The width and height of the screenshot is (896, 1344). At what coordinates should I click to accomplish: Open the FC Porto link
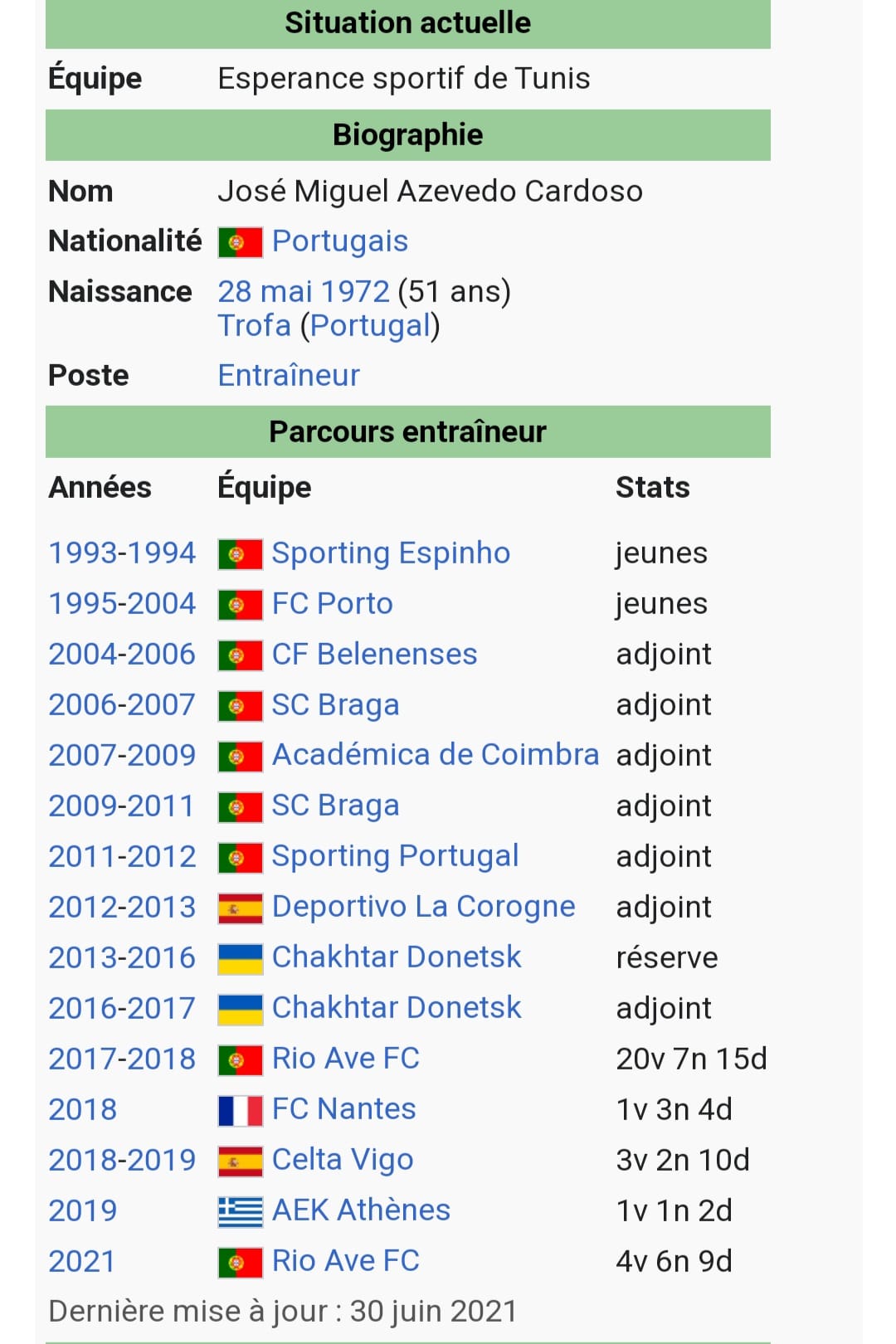pos(332,604)
